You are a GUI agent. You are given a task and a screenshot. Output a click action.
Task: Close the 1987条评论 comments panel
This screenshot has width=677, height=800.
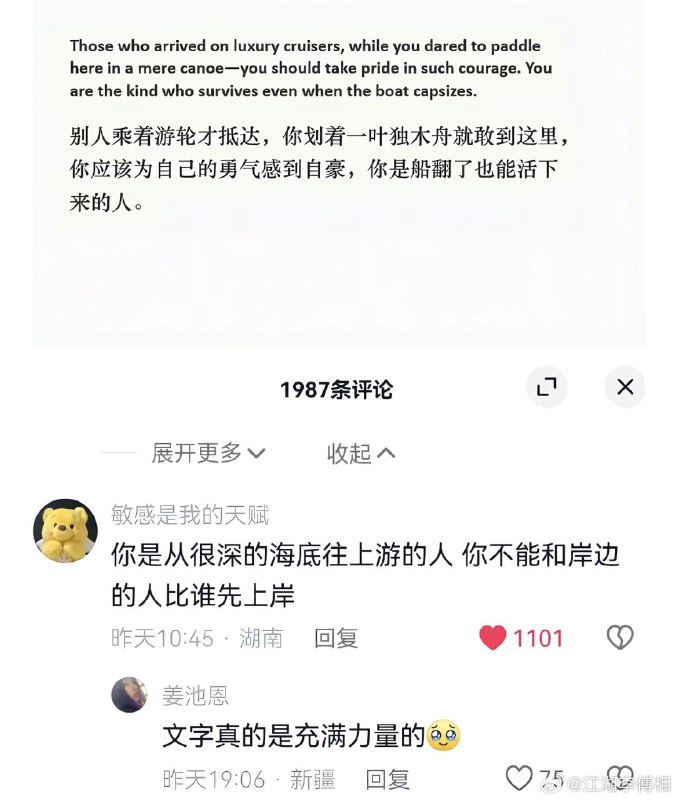pos(625,387)
